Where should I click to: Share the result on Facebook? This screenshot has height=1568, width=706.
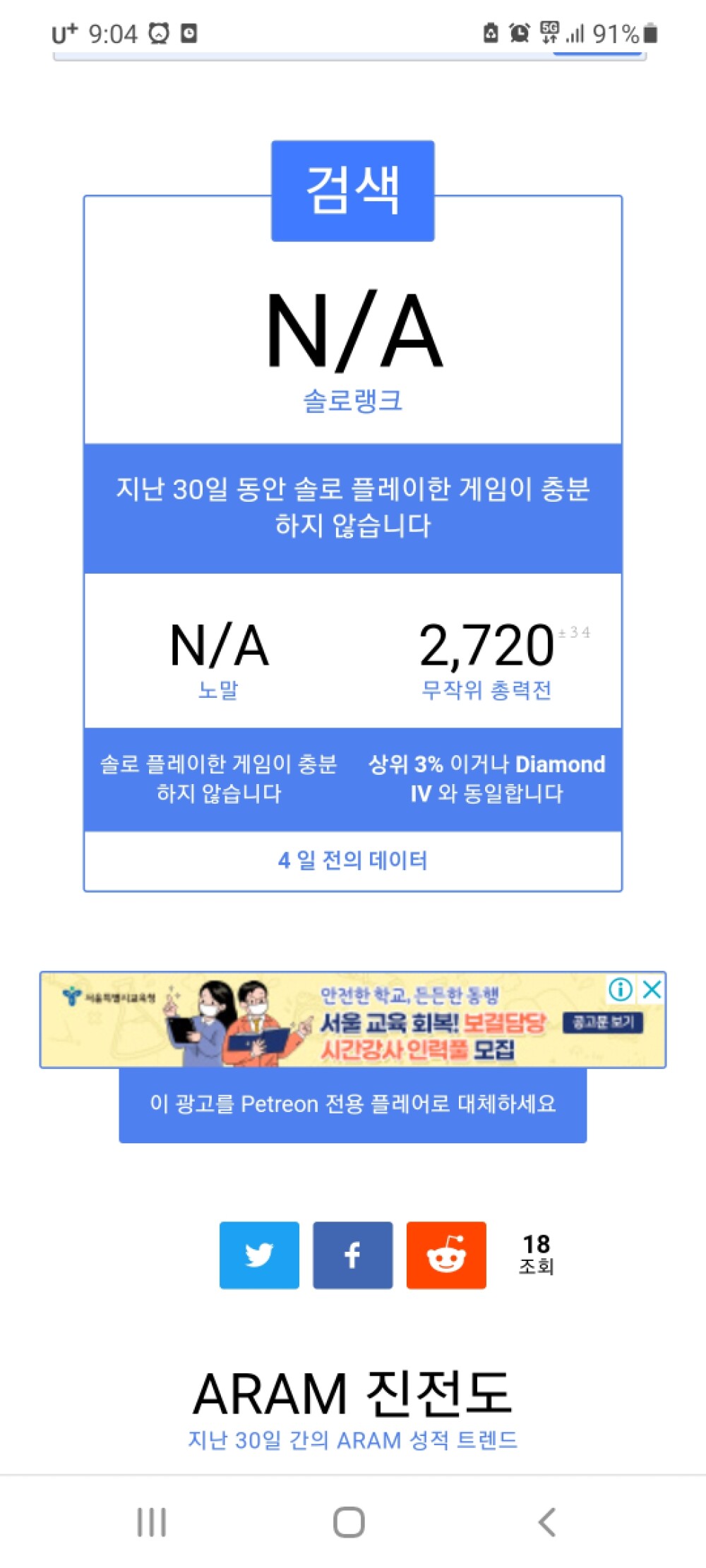pos(352,1255)
